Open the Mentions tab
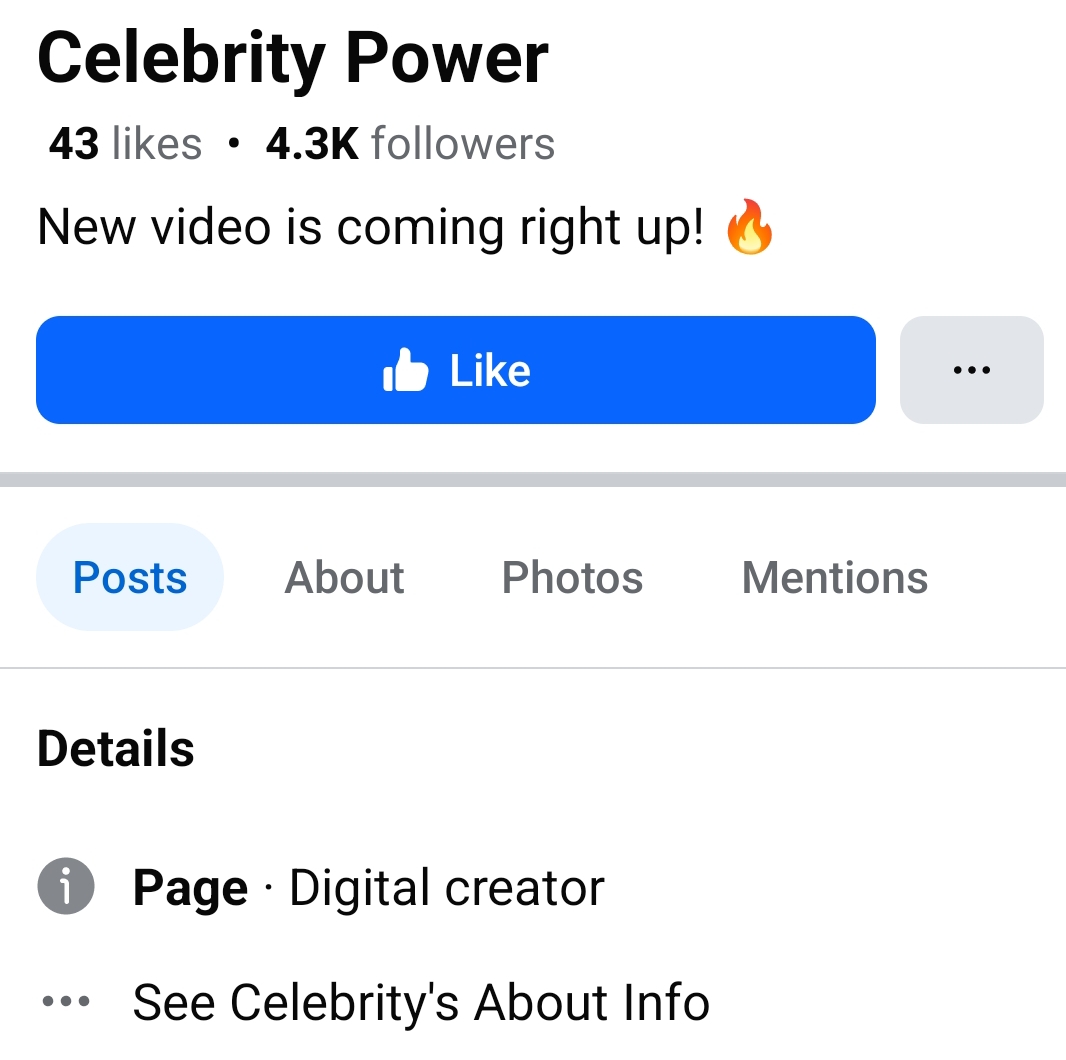This screenshot has height=1060, width=1066. click(834, 578)
